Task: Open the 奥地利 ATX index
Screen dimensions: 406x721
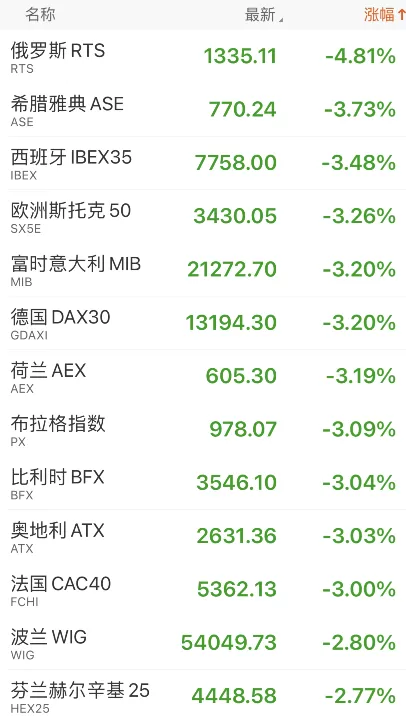Action: [203, 537]
